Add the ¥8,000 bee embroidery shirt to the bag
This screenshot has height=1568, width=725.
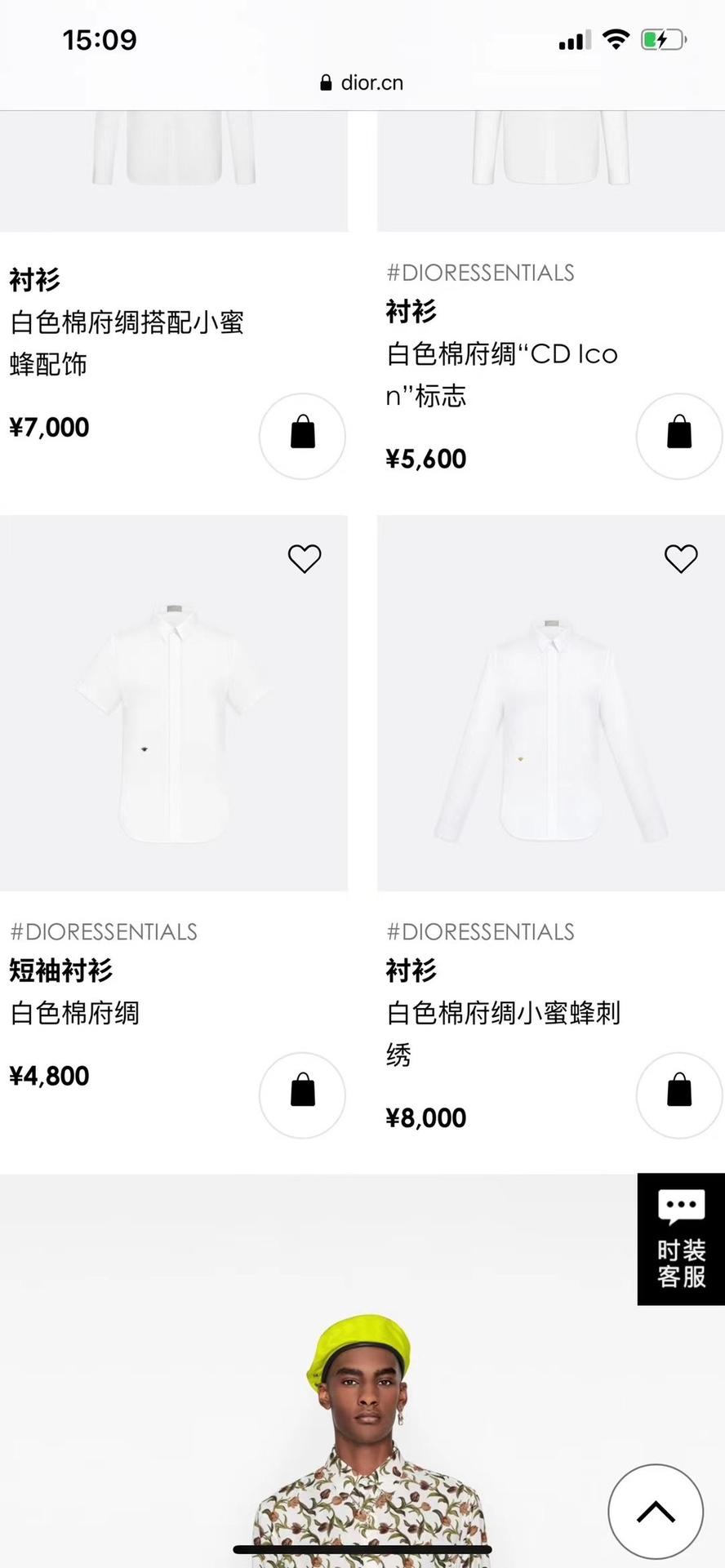pyautogui.click(x=678, y=1095)
